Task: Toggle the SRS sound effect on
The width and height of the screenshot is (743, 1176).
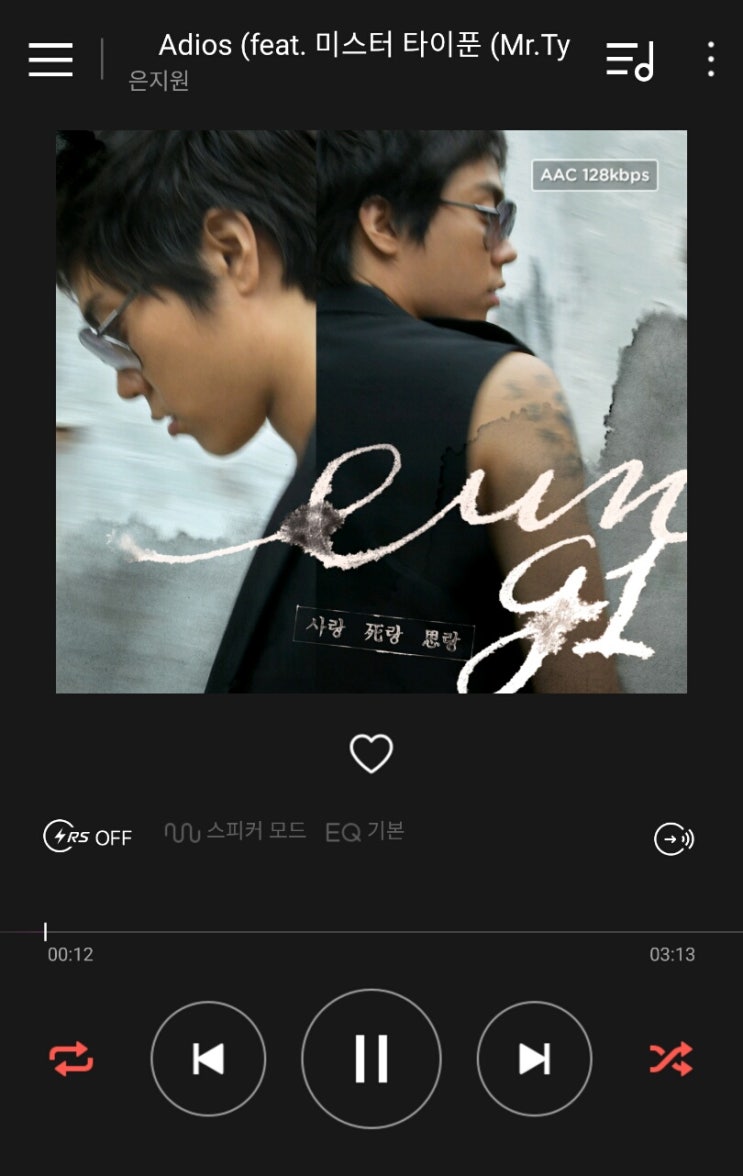Action: click(x=87, y=837)
